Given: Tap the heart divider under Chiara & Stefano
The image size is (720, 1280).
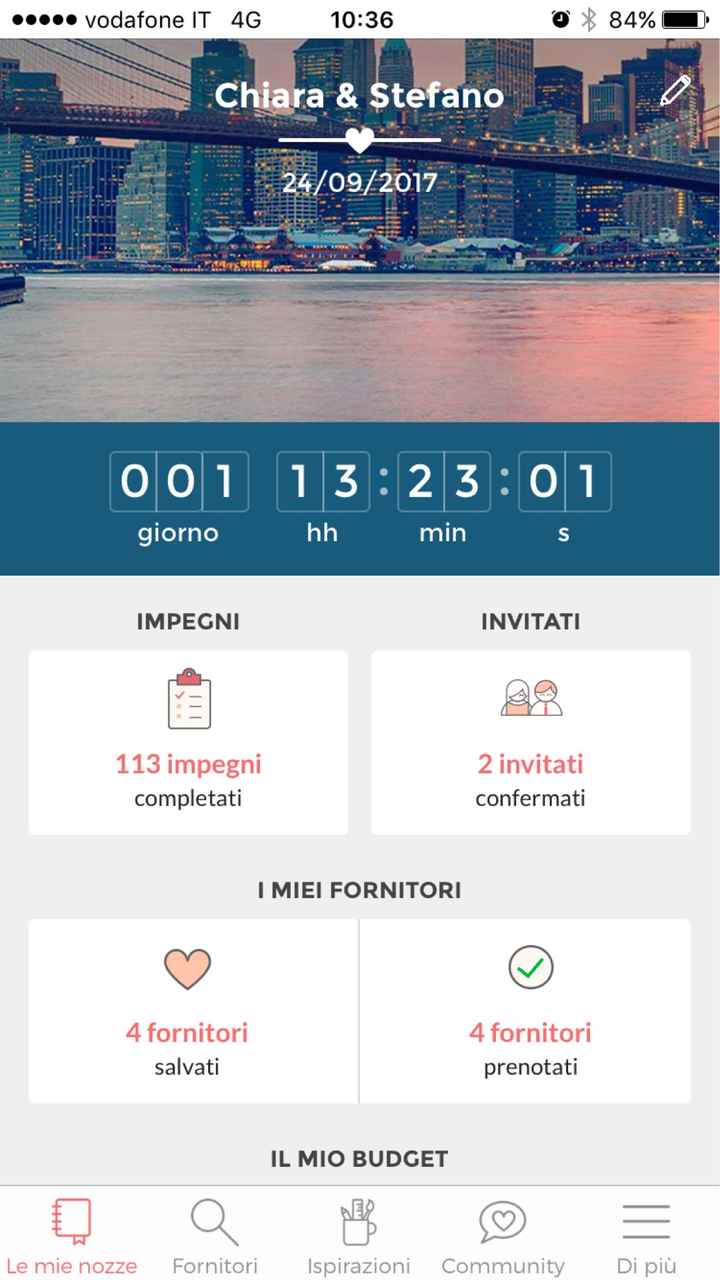Looking at the screenshot, I should pyautogui.click(x=360, y=139).
